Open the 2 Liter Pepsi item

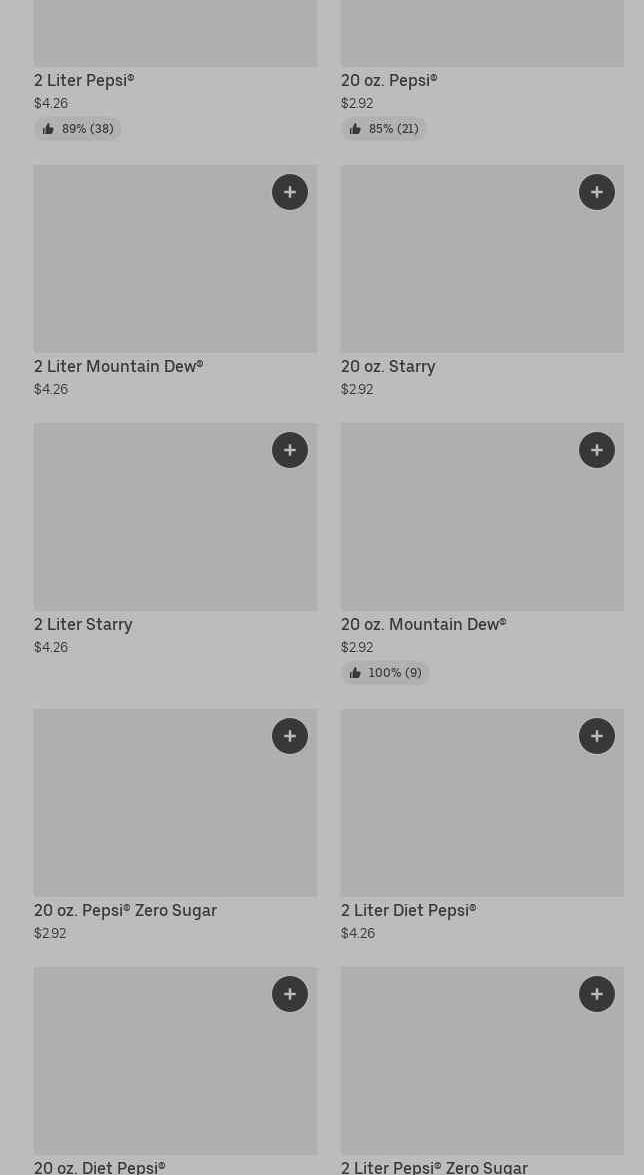click(x=84, y=80)
